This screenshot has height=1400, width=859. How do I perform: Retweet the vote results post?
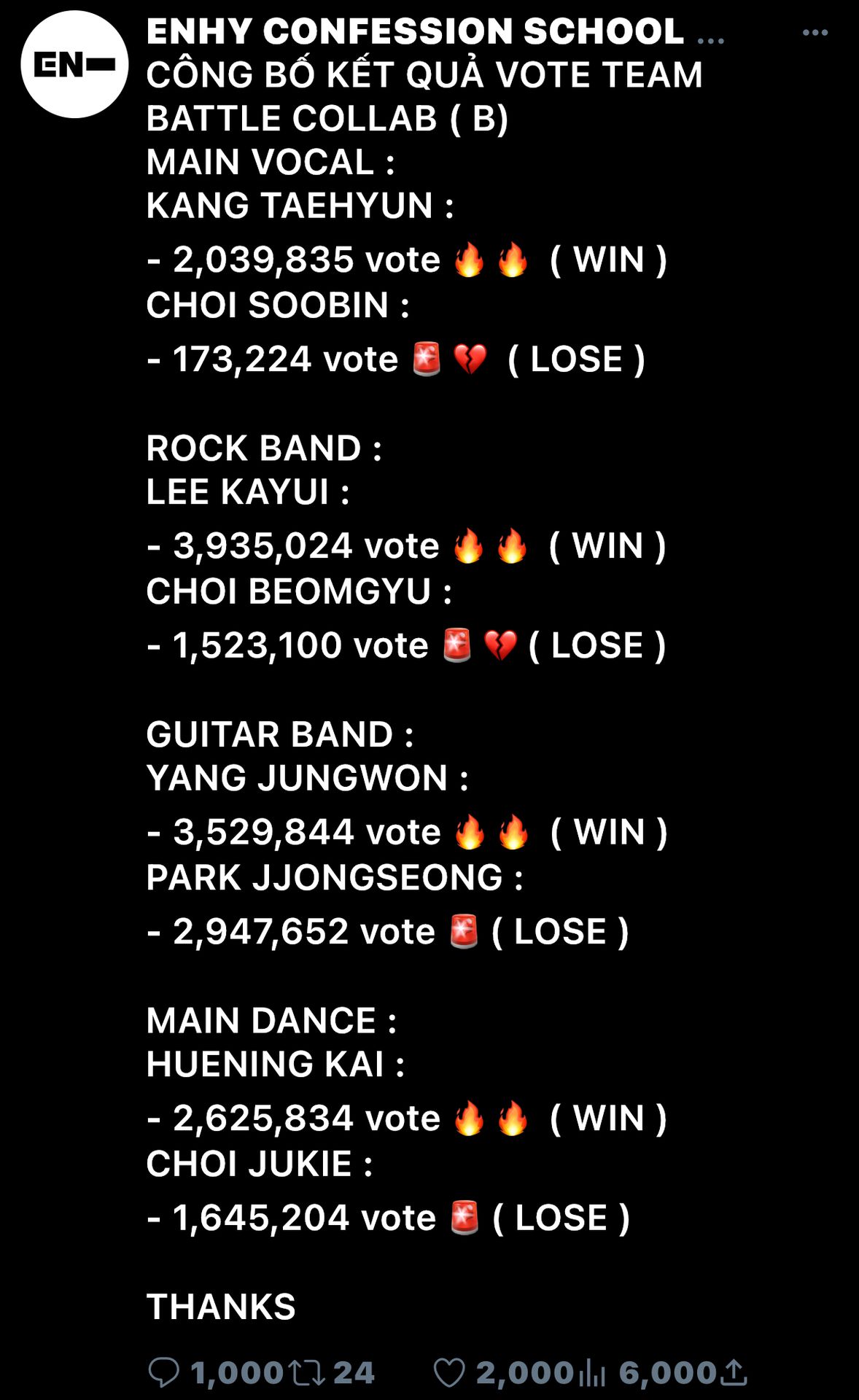pos(306,1372)
